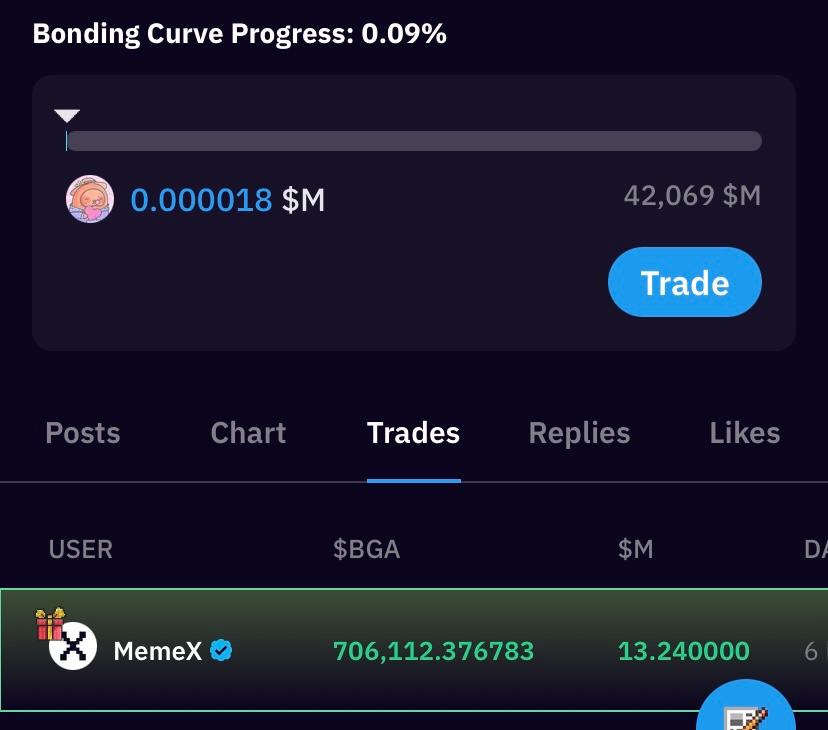Switch to the Replies tab

pos(579,433)
